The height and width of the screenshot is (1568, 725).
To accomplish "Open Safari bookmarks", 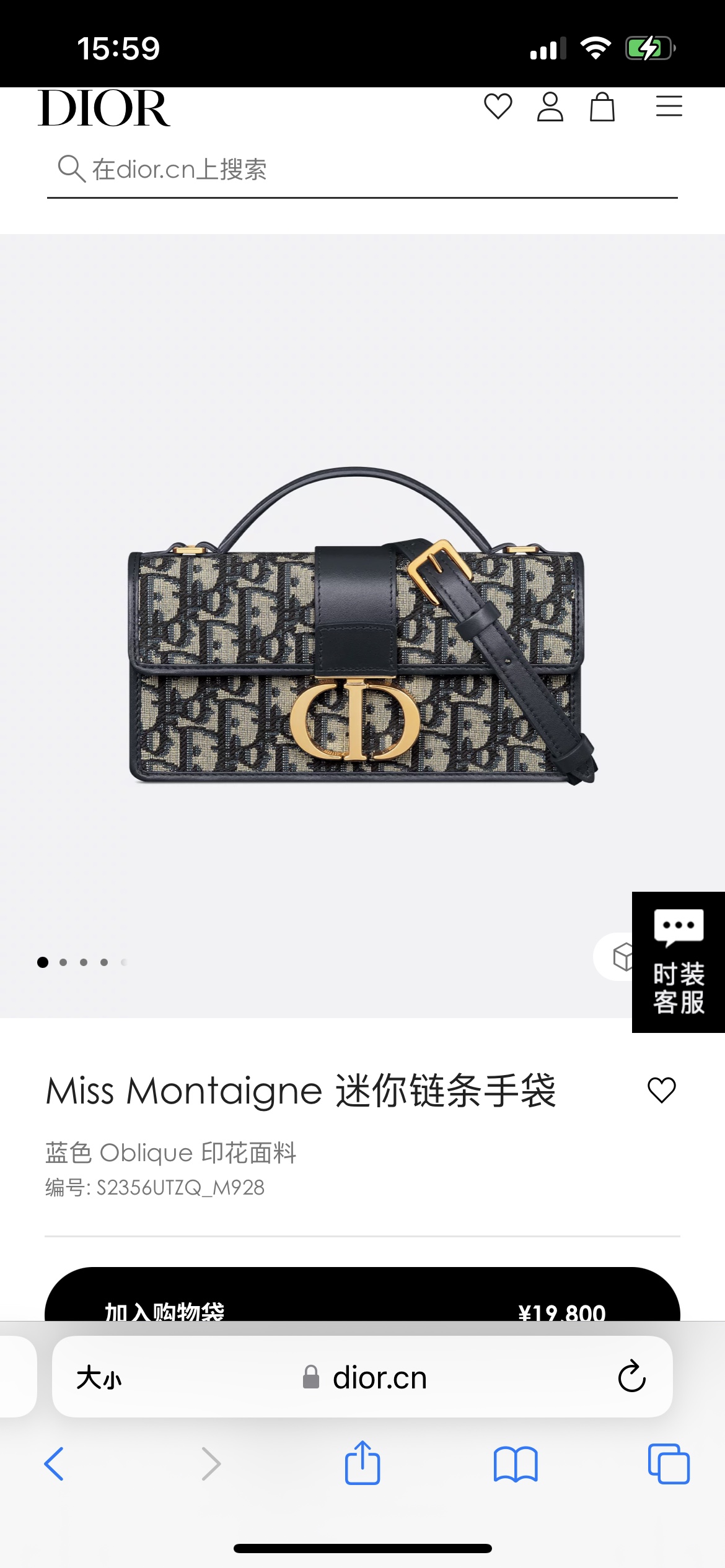I will tap(516, 1464).
